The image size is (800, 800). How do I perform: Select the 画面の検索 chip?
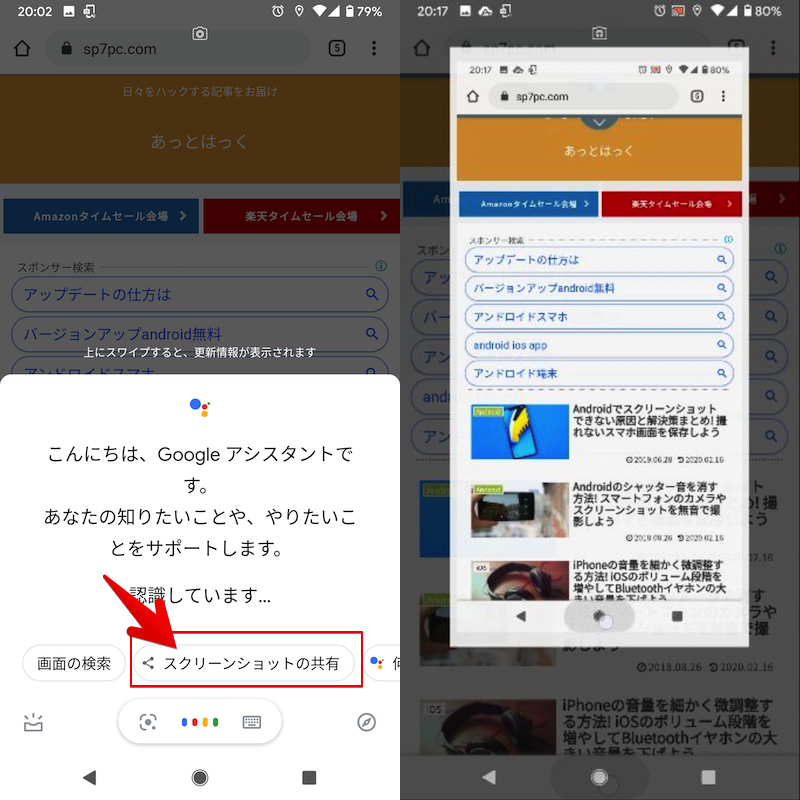click(x=74, y=663)
